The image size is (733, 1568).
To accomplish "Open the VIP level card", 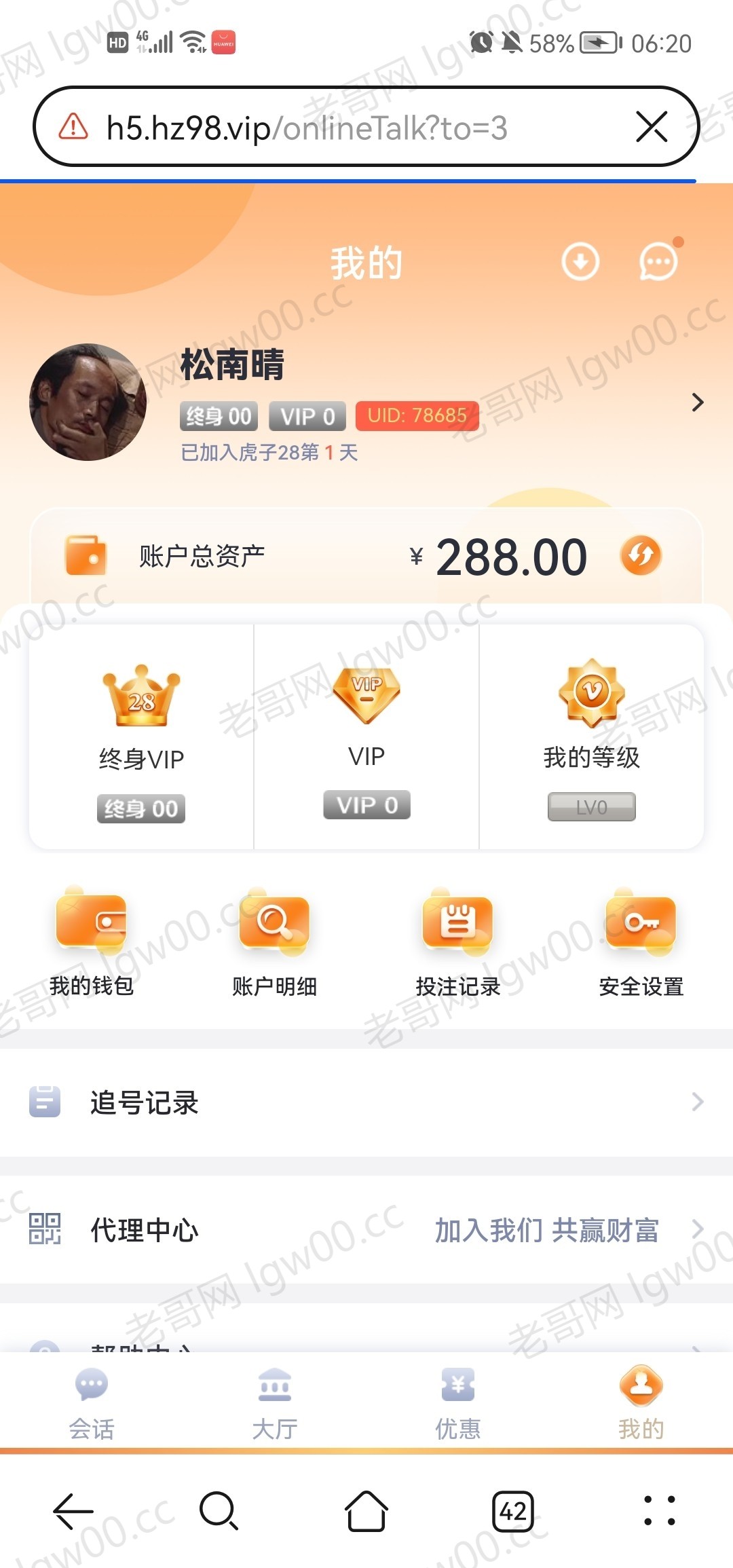I will coord(366,737).
